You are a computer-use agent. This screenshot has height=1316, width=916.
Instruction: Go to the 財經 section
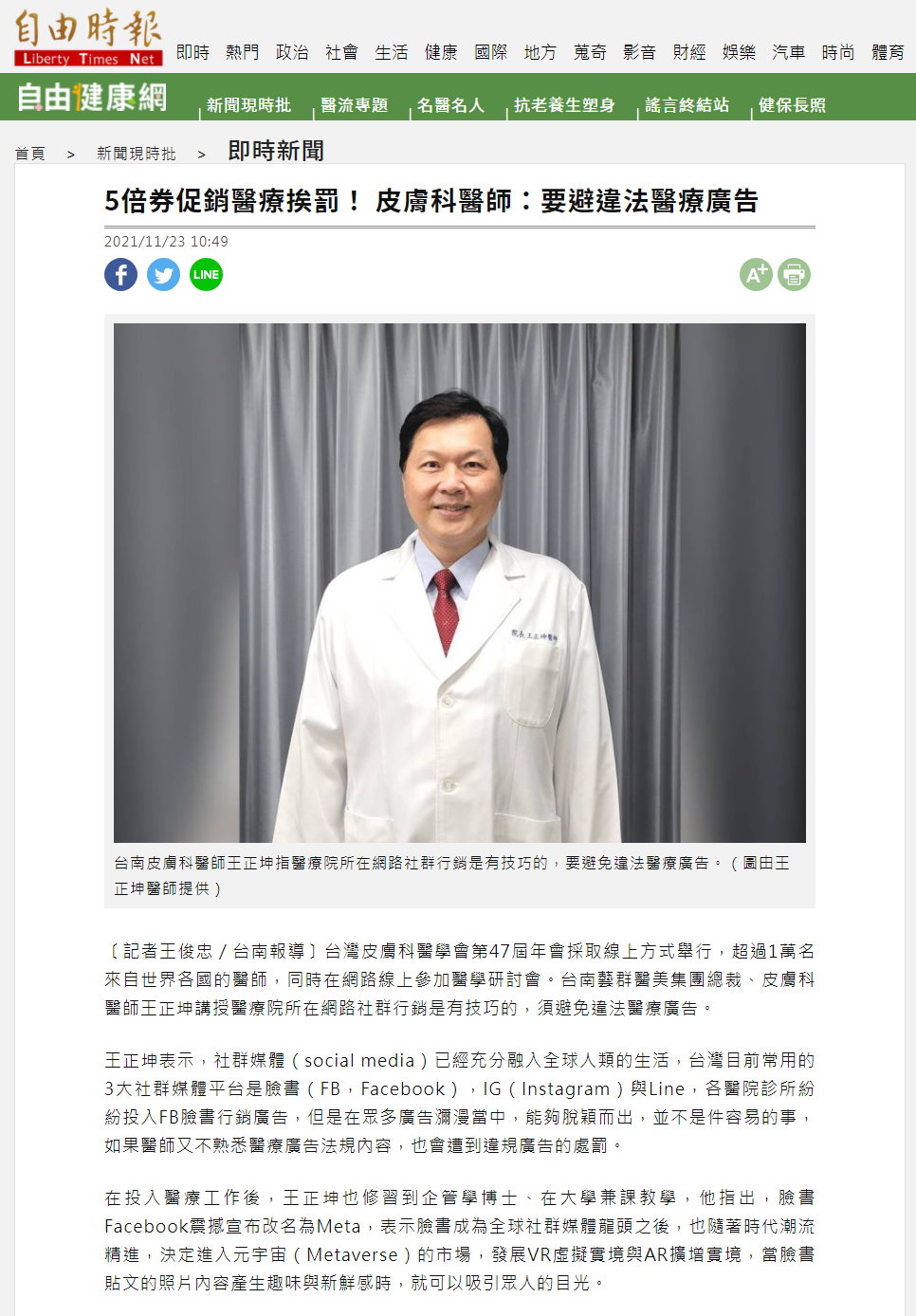click(689, 52)
